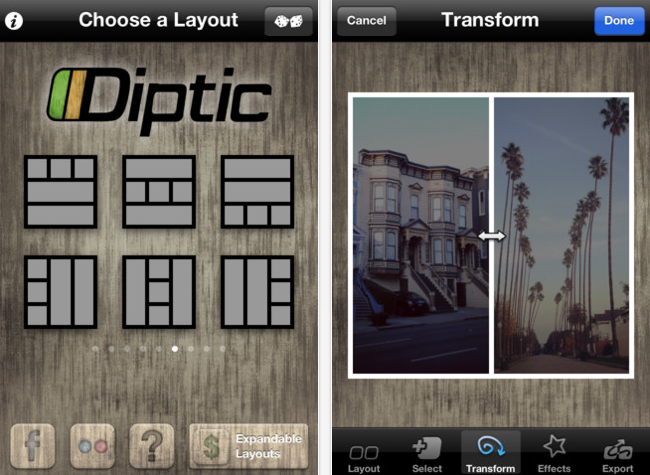Select the house photo frame
The width and height of the screenshot is (650, 475).
point(420,235)
